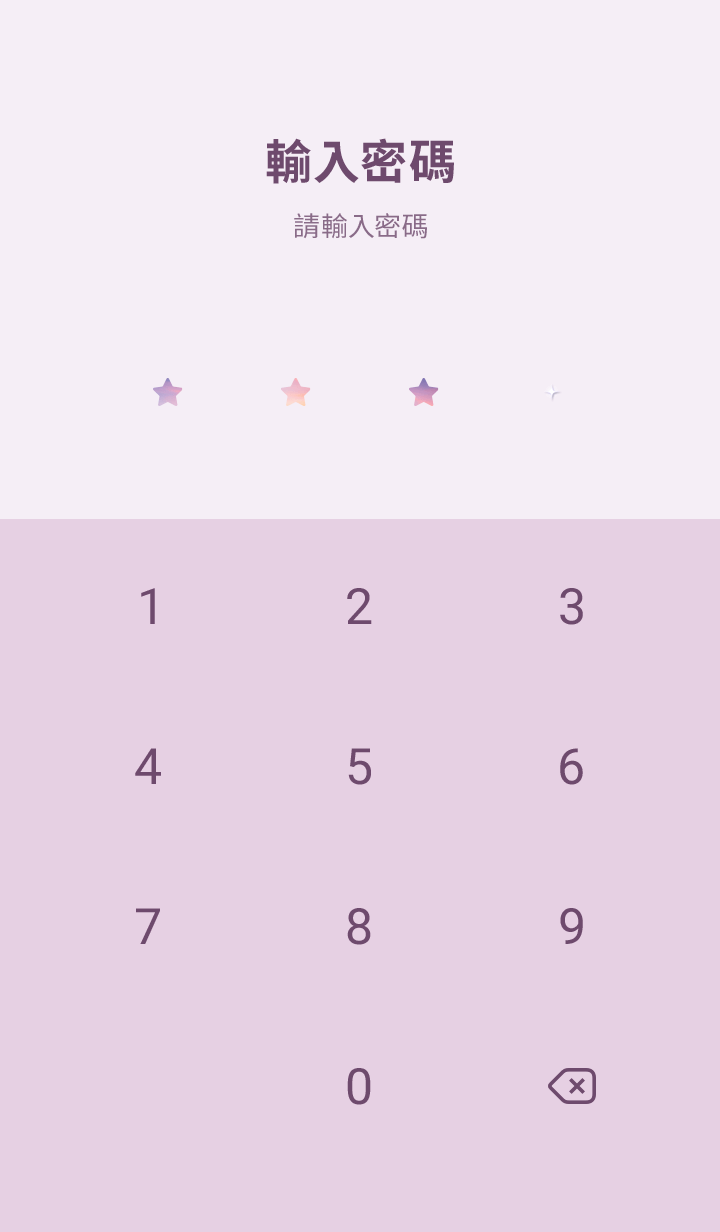720x1232 pixels.
Task: Tap the 5 key
Action: click(359, 767)
